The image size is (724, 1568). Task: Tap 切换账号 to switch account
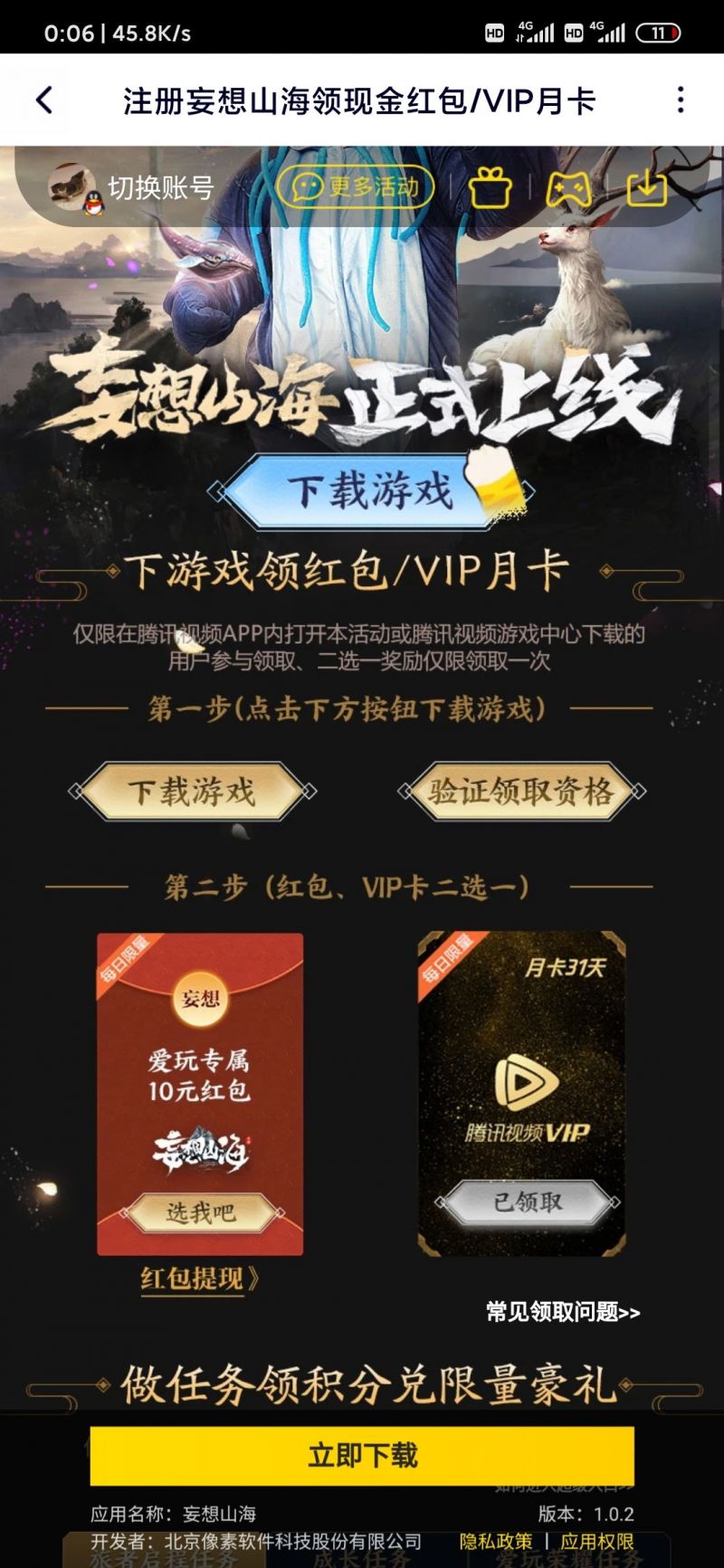click(160, 187)
